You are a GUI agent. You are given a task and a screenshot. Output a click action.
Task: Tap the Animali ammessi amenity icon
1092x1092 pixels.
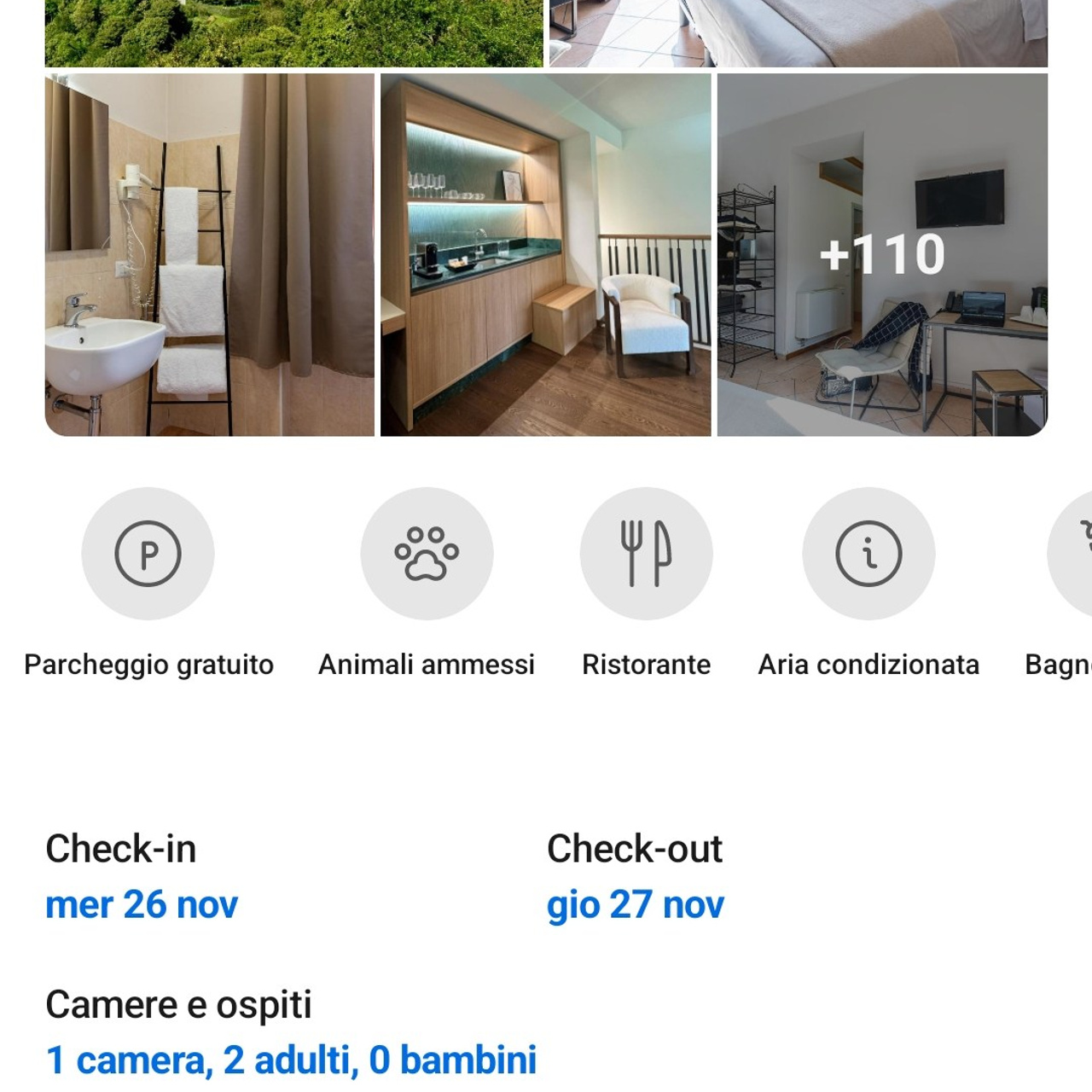[427, 554]
